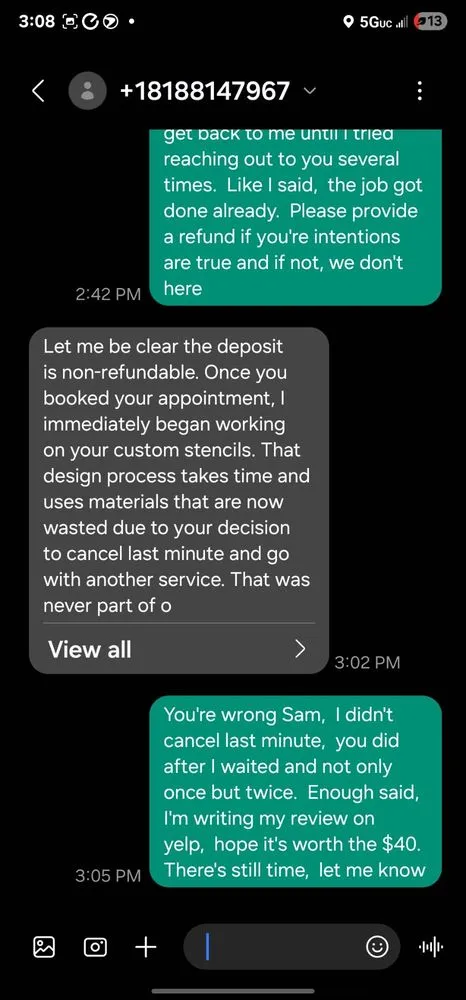466x1000 pixels.
Task: Open the camera to take a photo
Action: click(96, 947)
